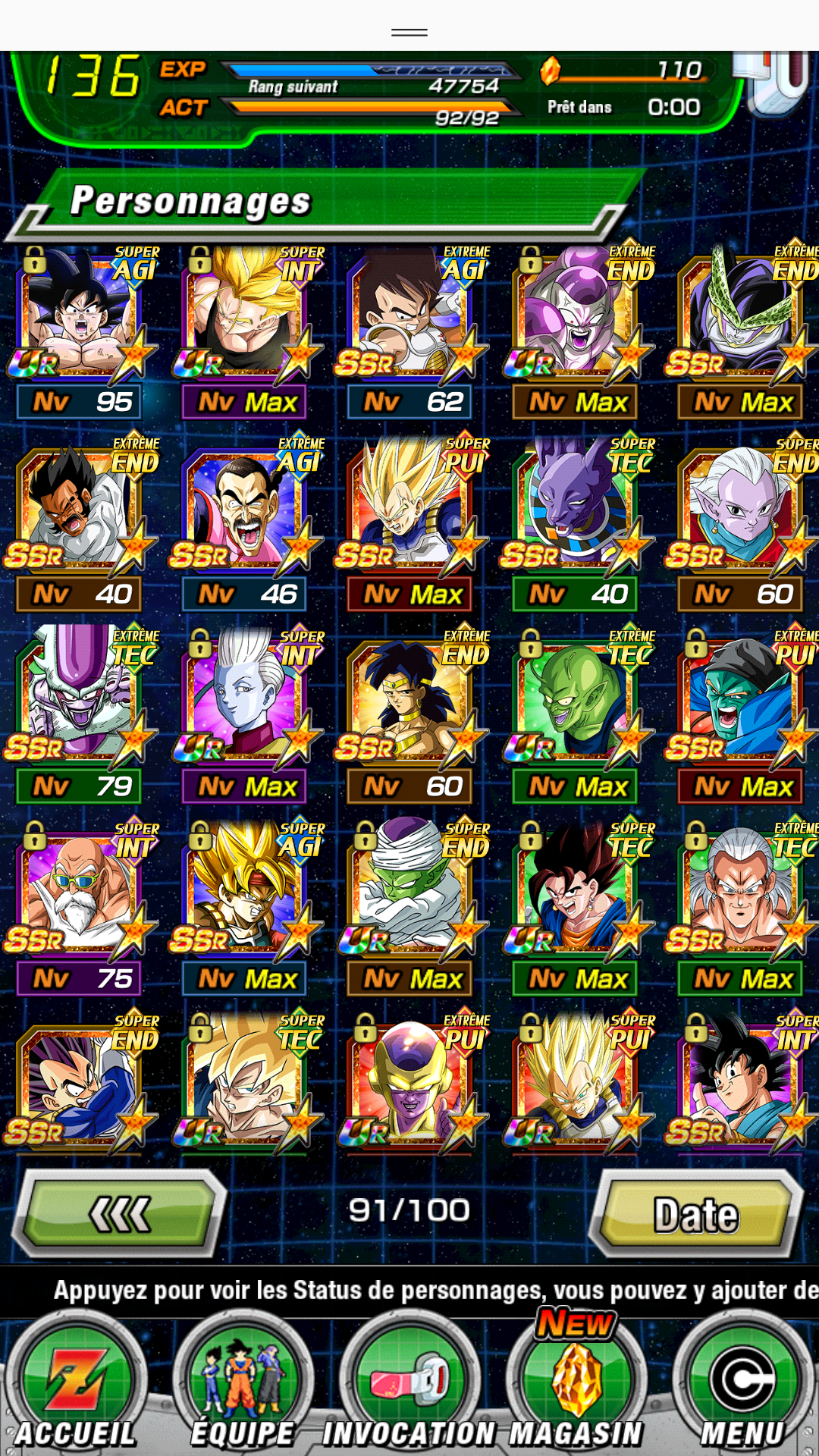Go to the Magasin tab
Image resolution: width=819 pixels, height=1456 pixels.
pyautogui.click(x=576, y=1384)
